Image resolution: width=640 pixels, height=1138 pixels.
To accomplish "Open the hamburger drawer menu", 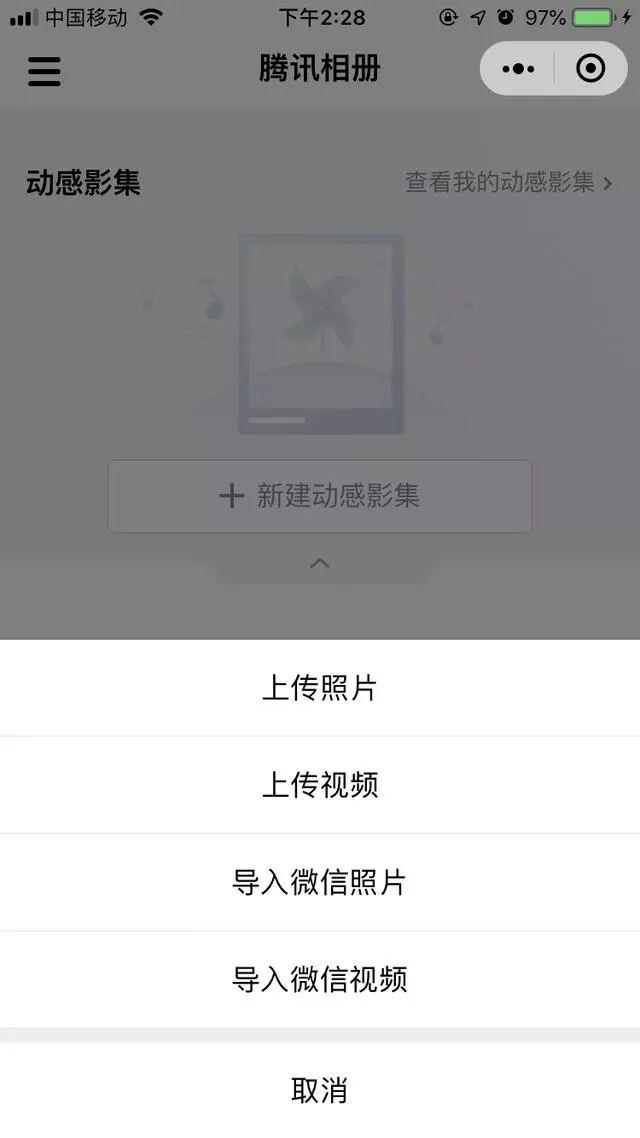I will (x=44, y=71).
